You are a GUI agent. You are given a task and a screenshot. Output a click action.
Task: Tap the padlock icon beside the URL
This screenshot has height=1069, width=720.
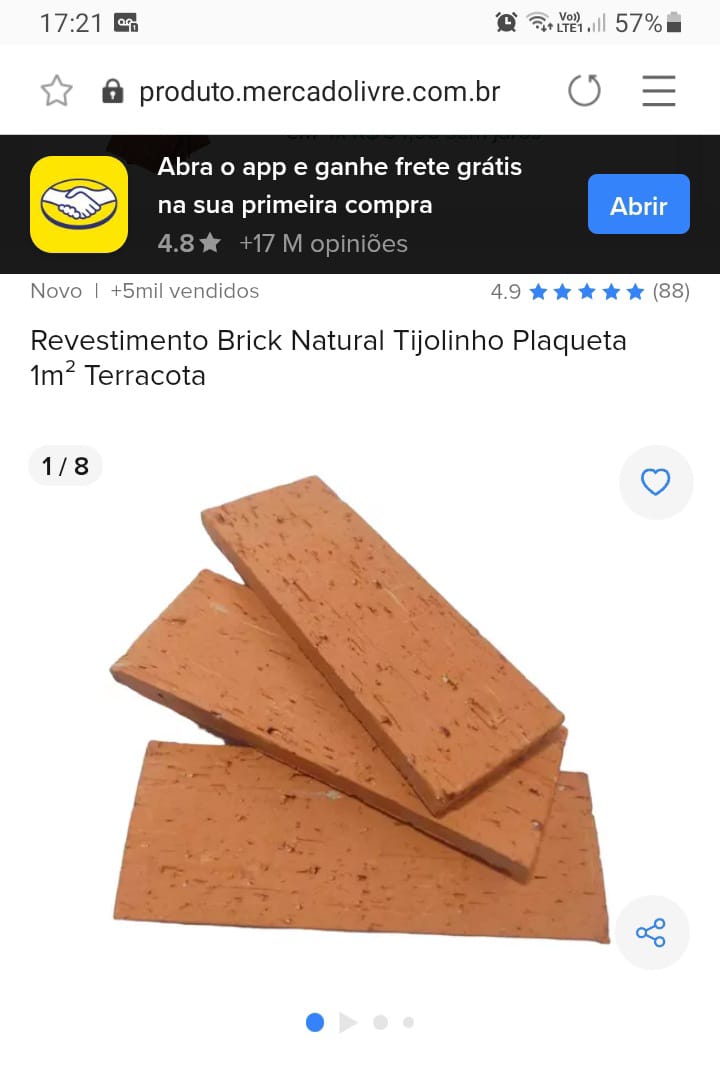112,90
